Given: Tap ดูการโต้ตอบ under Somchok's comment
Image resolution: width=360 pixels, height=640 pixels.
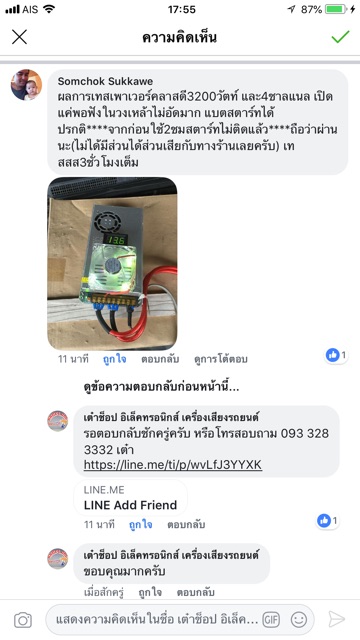Looking at the screenshot, I should click(x=221, y=359).
